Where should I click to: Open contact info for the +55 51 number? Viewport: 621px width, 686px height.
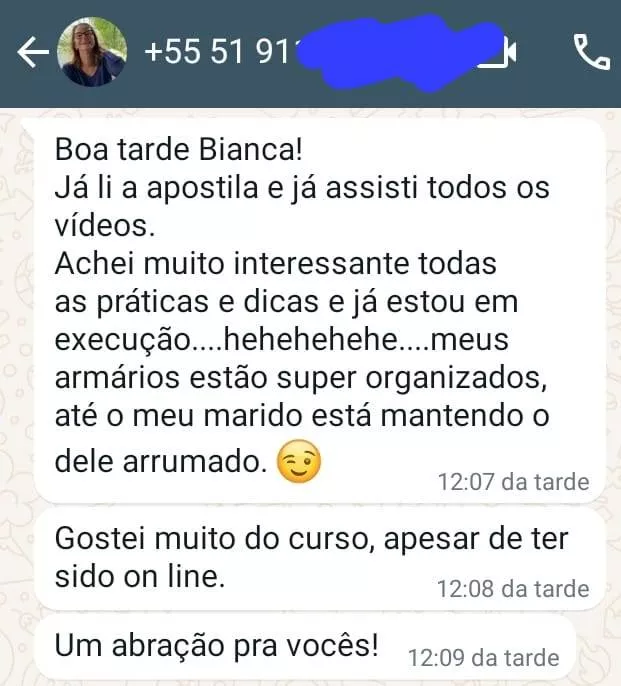220,52
